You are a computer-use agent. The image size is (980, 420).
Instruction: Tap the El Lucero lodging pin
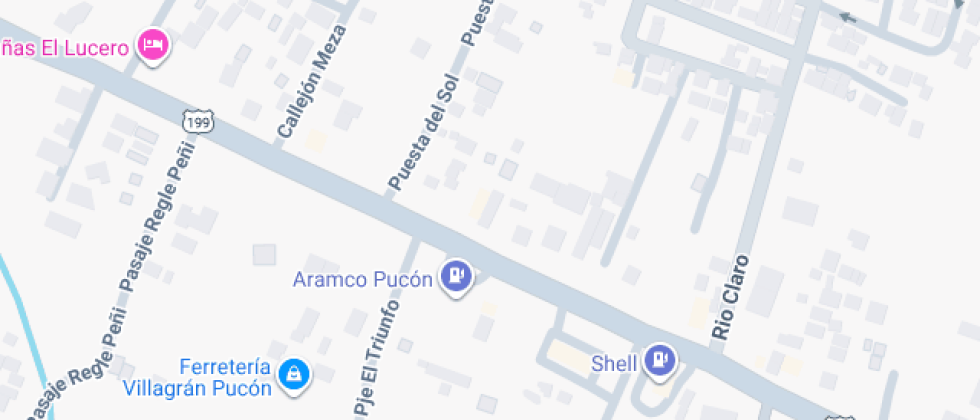click(x=153, y=45)
